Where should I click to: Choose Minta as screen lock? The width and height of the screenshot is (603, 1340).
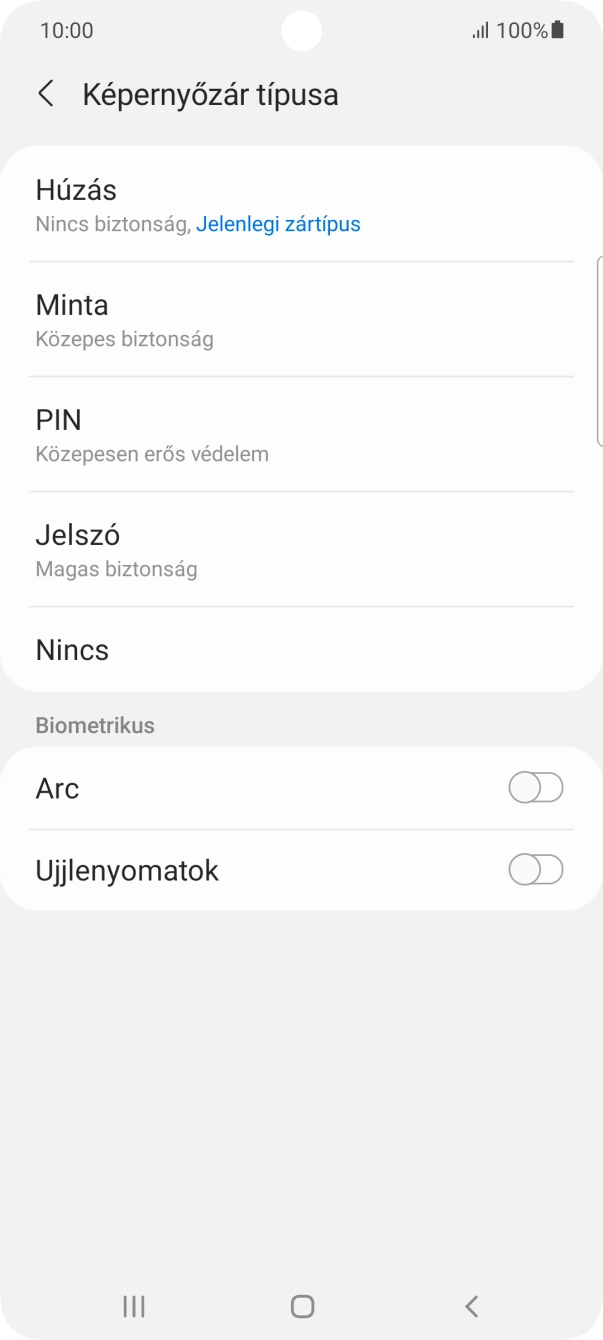(x=300, y=320)
